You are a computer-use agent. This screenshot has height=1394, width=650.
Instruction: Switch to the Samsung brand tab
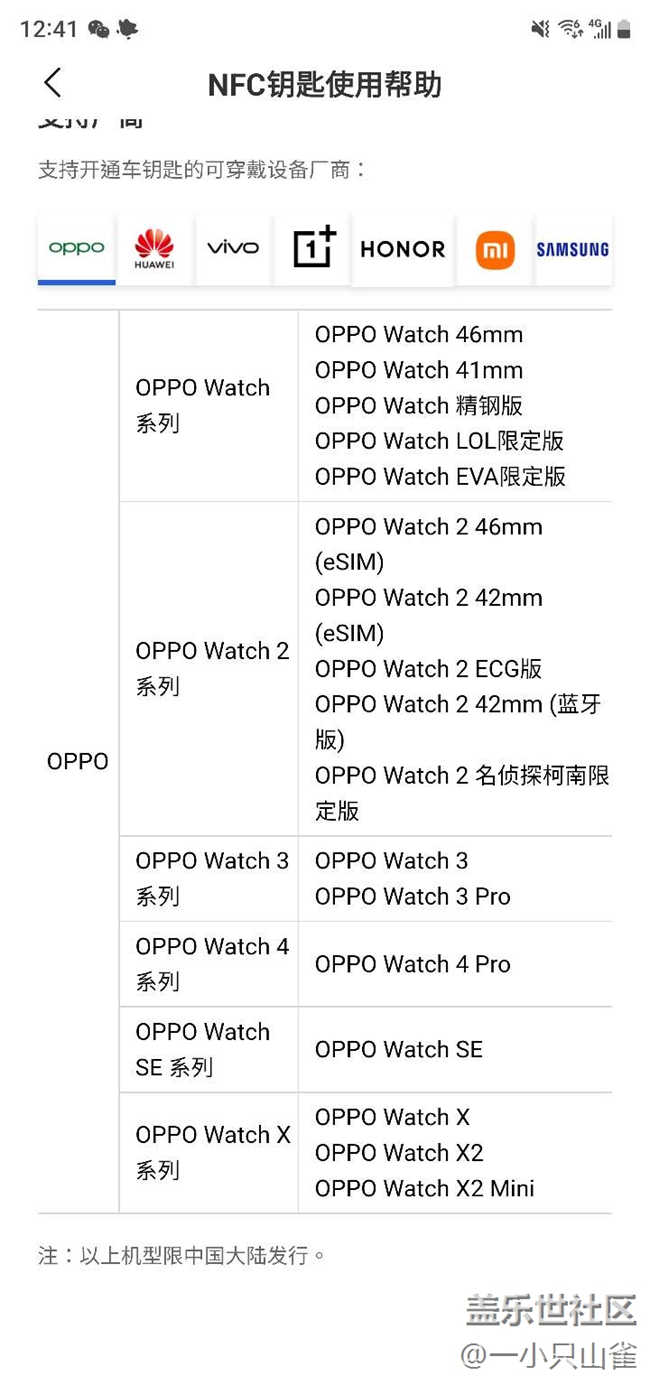pyautogui.click(x=573, y=248)
